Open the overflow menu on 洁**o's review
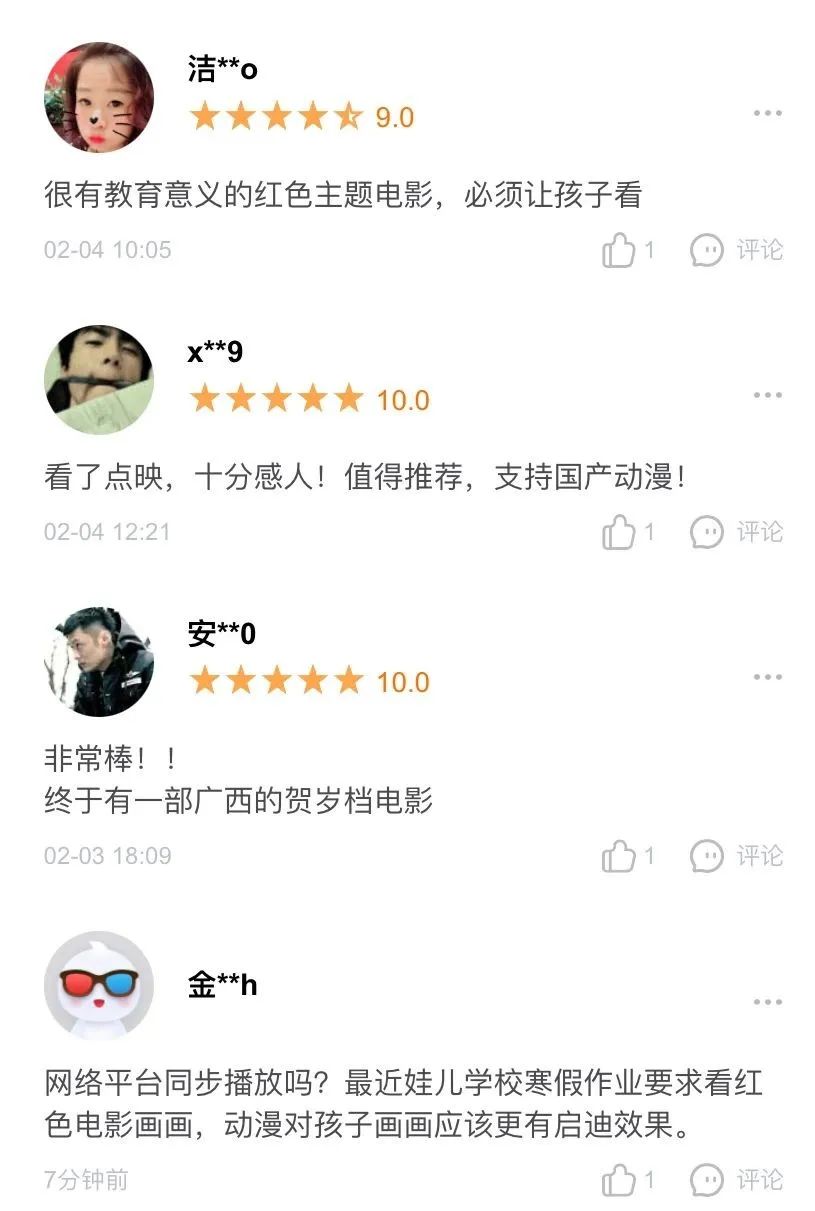Screen dimensions: 815x1211 767,114
